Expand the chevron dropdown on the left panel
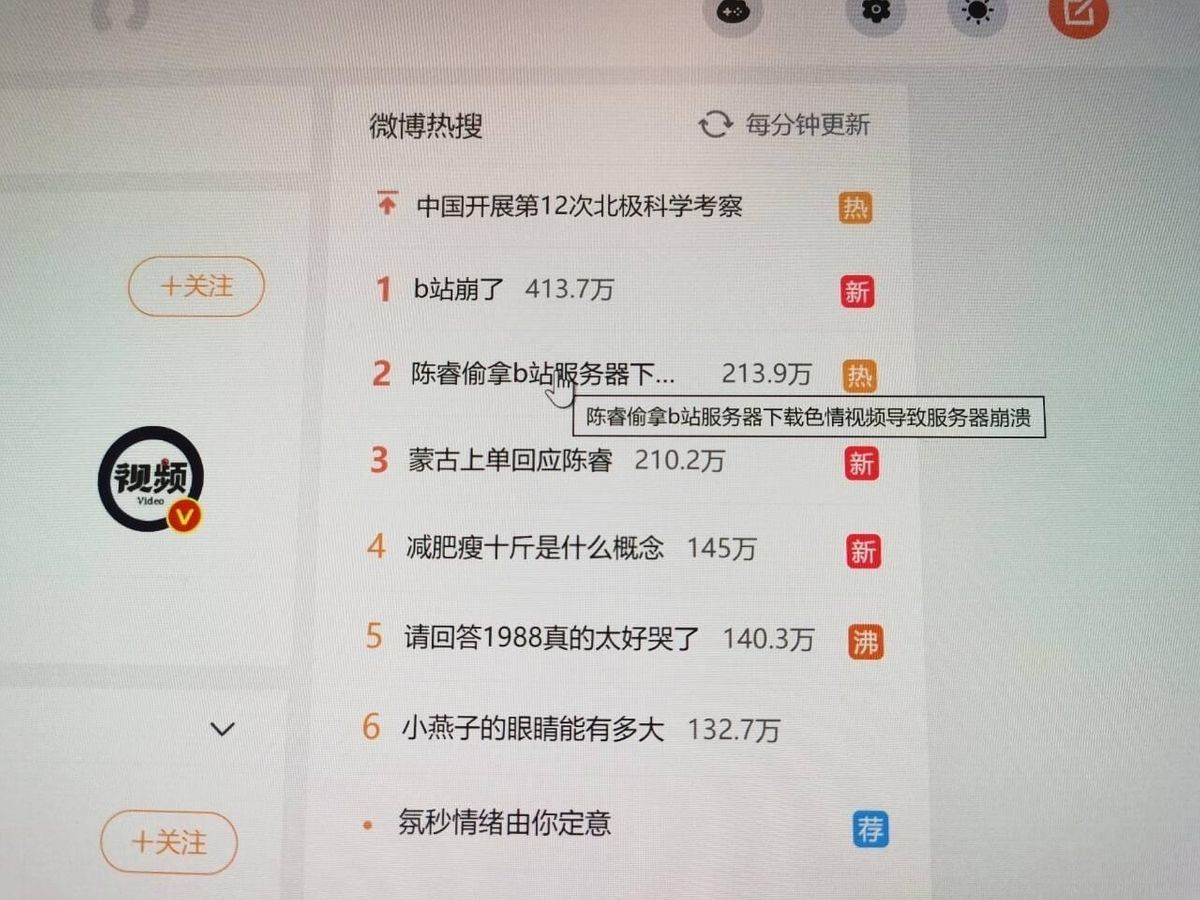1200x900 pixels. pyautogui.click(x=222, y=729)
